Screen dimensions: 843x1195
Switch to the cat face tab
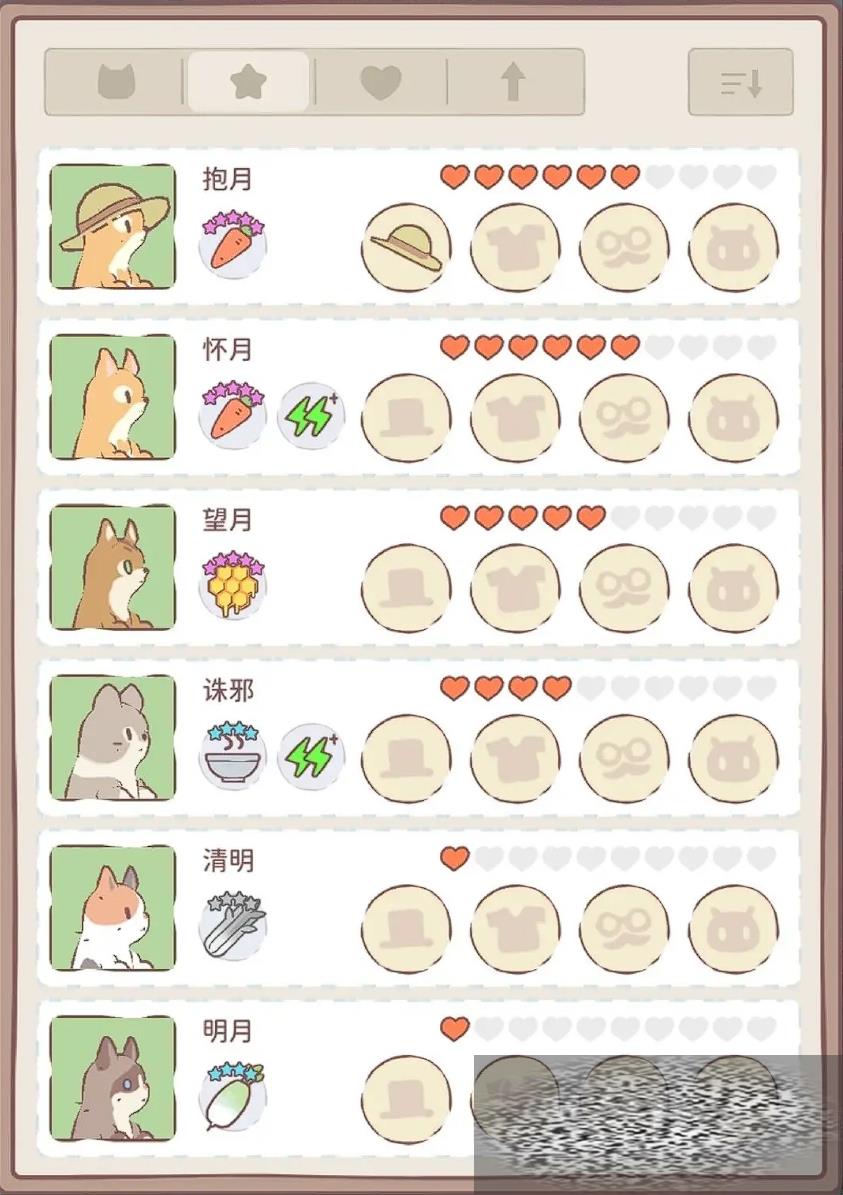point(116,82)
